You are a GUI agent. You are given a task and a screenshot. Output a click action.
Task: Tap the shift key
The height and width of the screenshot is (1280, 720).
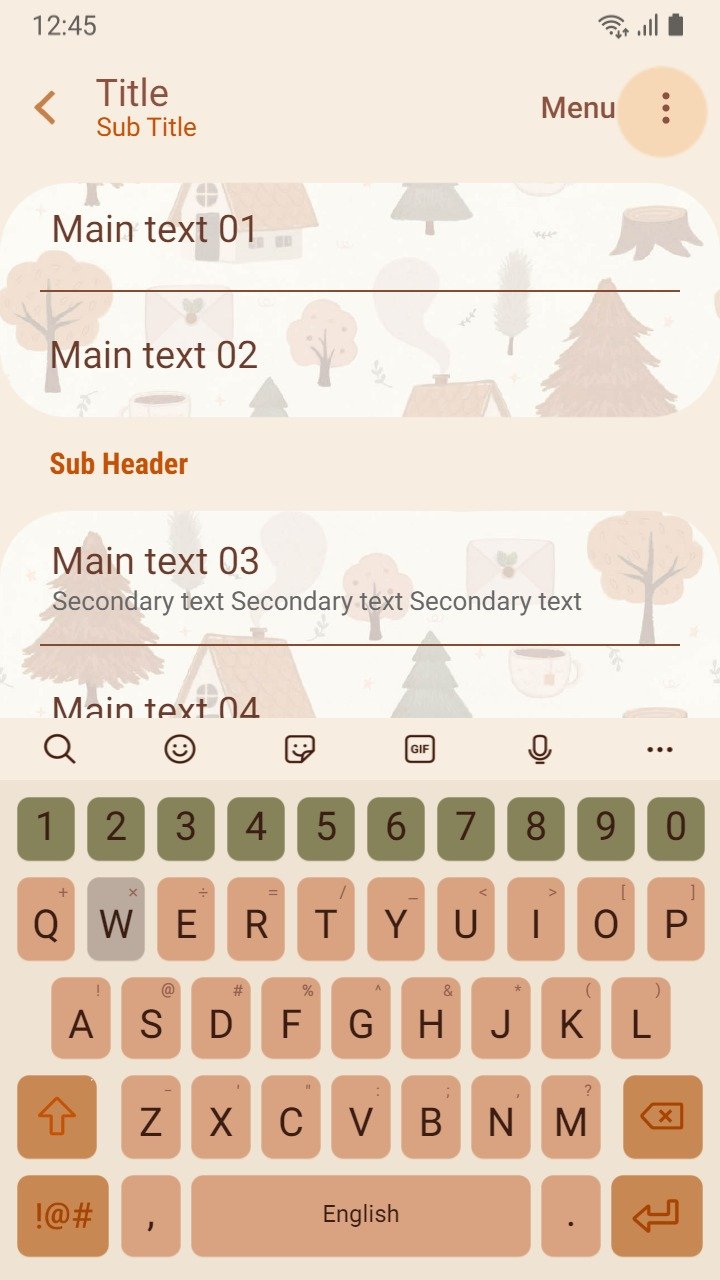pos(57,1117)
